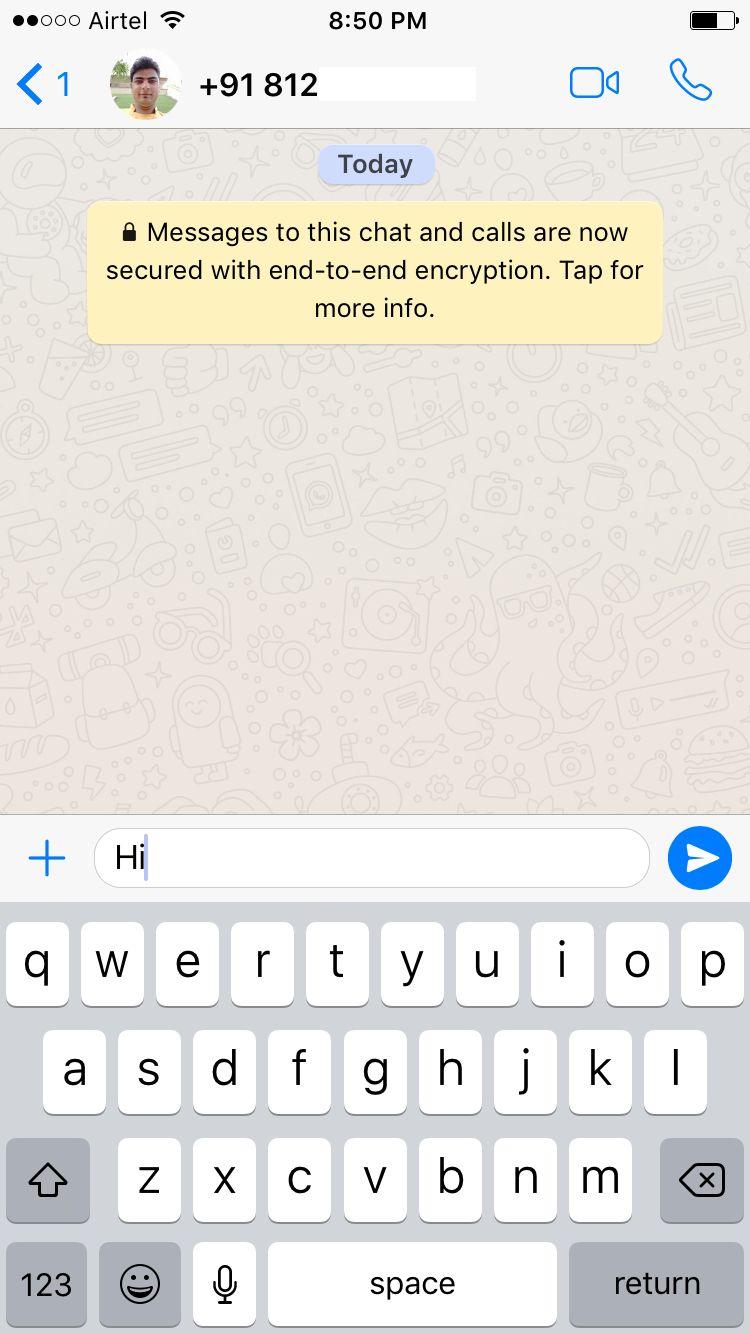This screenshot has width=750, height=1334.
Task: Switch keyboard to 123 numbers
Action: tap(47, 1284)
